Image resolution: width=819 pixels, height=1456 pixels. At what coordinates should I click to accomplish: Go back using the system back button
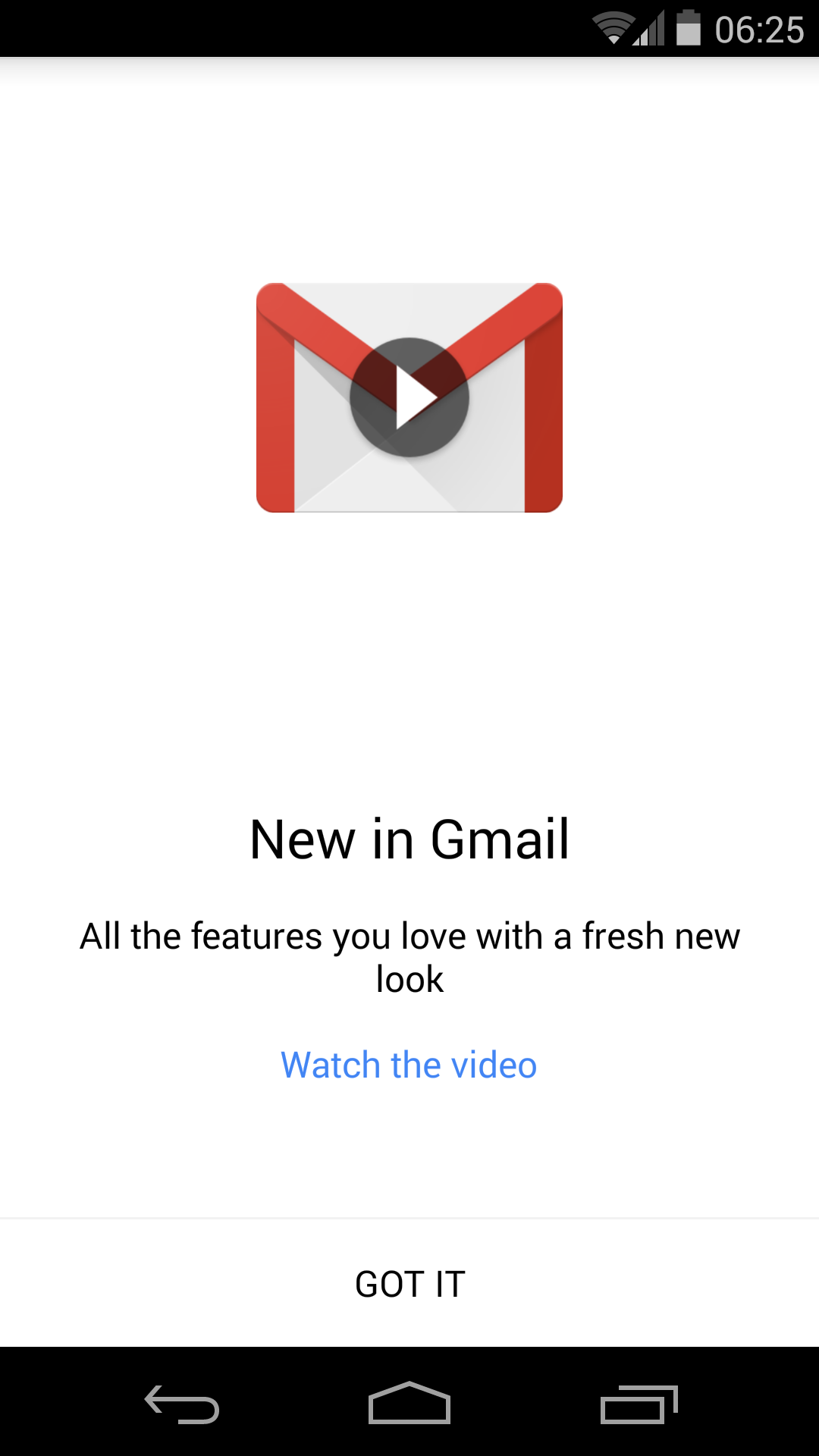click(182, 1404)
